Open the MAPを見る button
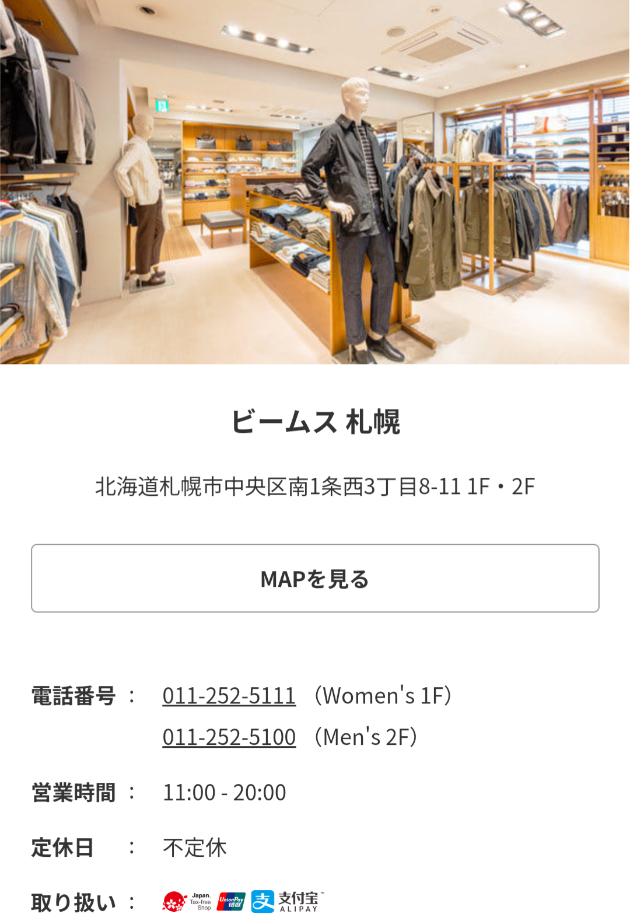Viewport: 630px width, 924px height. (x=315, y=578)
